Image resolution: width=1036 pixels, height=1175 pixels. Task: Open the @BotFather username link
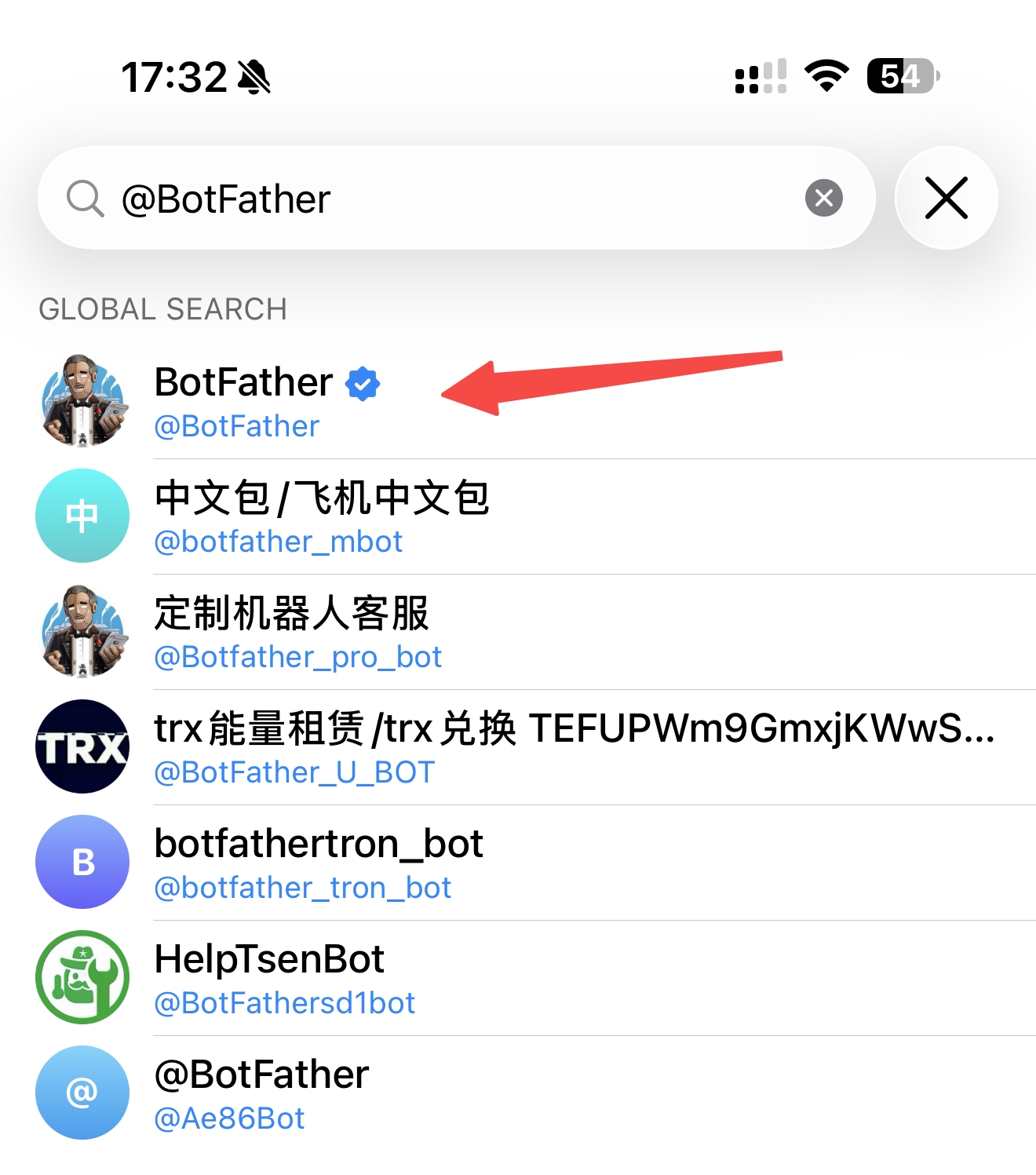pyautogui.click(x=236, y=425)
